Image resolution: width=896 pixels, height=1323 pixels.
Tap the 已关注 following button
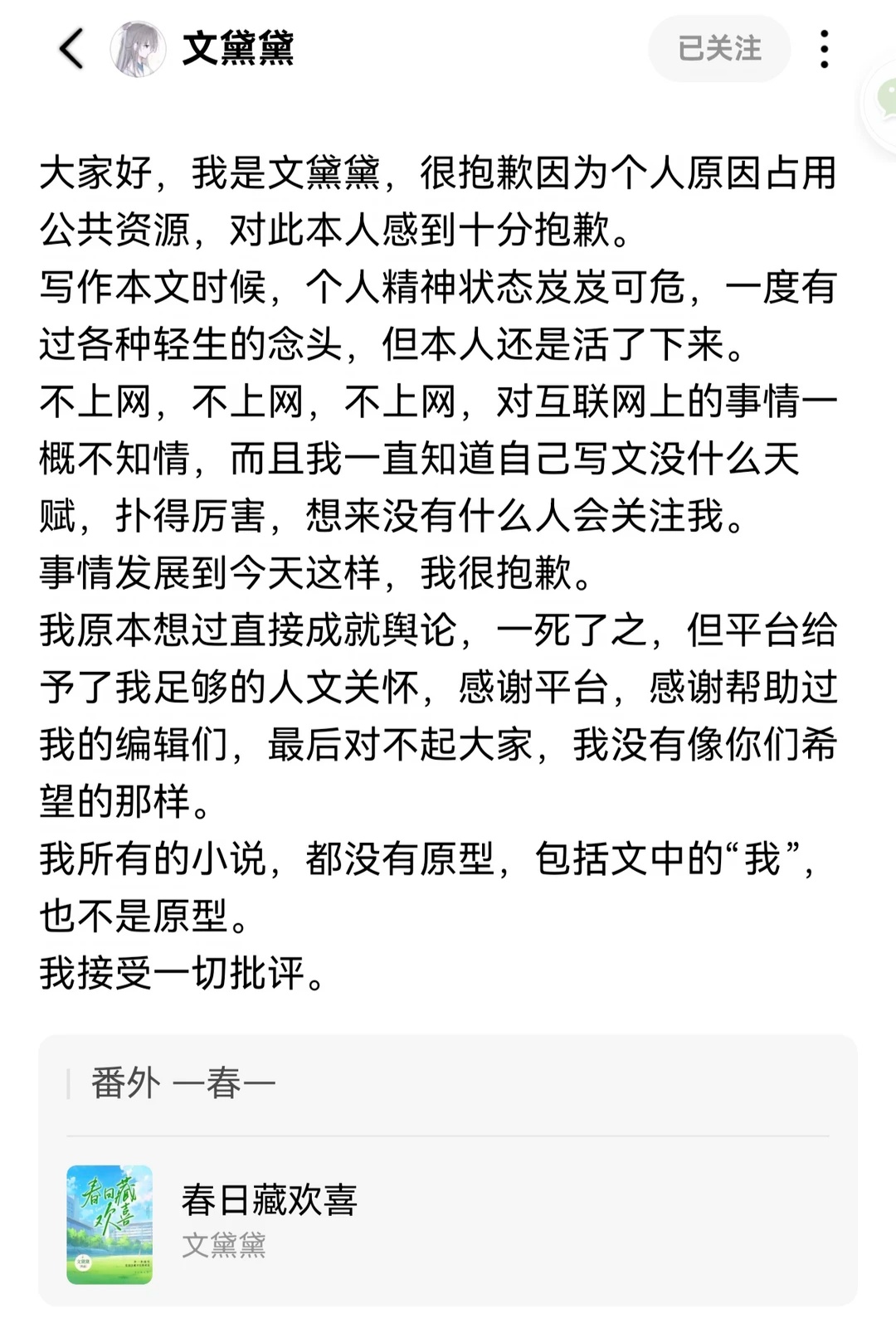[719, 49]
